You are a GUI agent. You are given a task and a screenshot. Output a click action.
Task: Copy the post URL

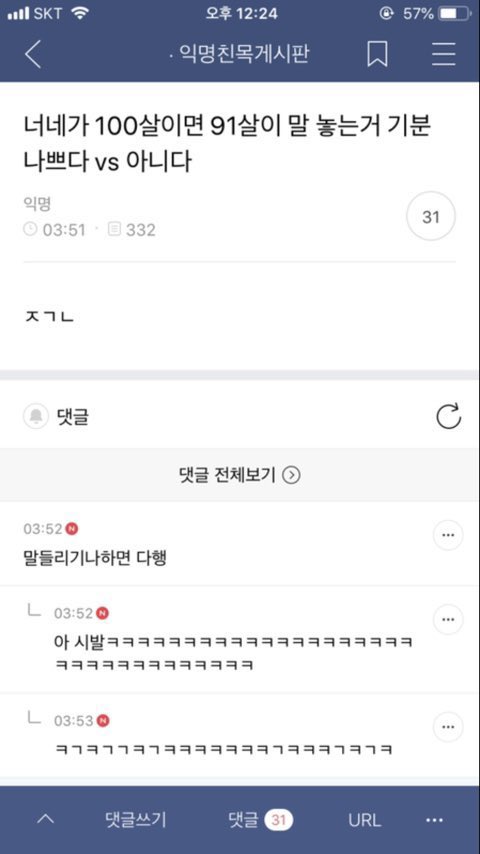[364, 820]
